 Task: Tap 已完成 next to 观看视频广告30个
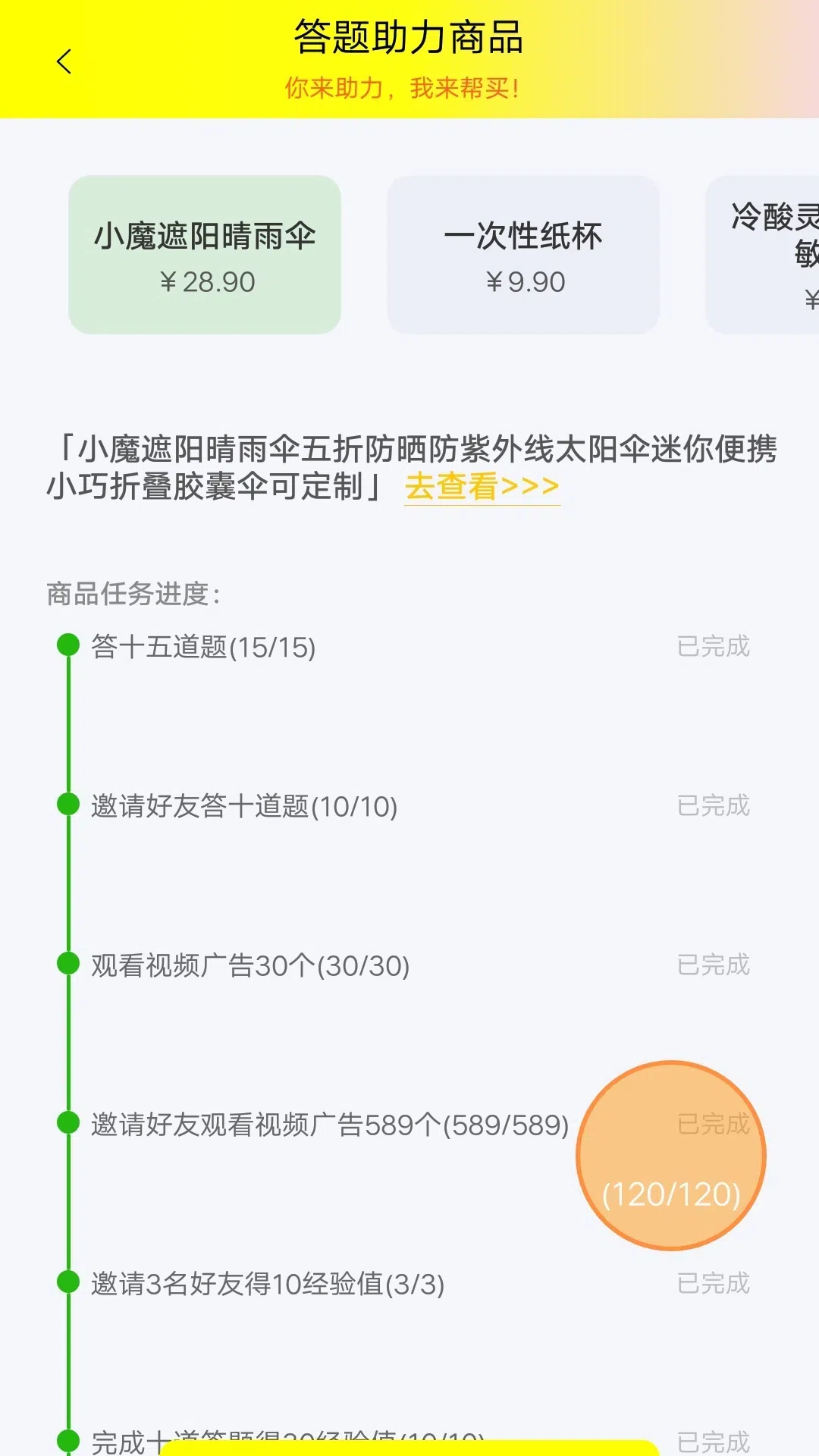[714, 965]
